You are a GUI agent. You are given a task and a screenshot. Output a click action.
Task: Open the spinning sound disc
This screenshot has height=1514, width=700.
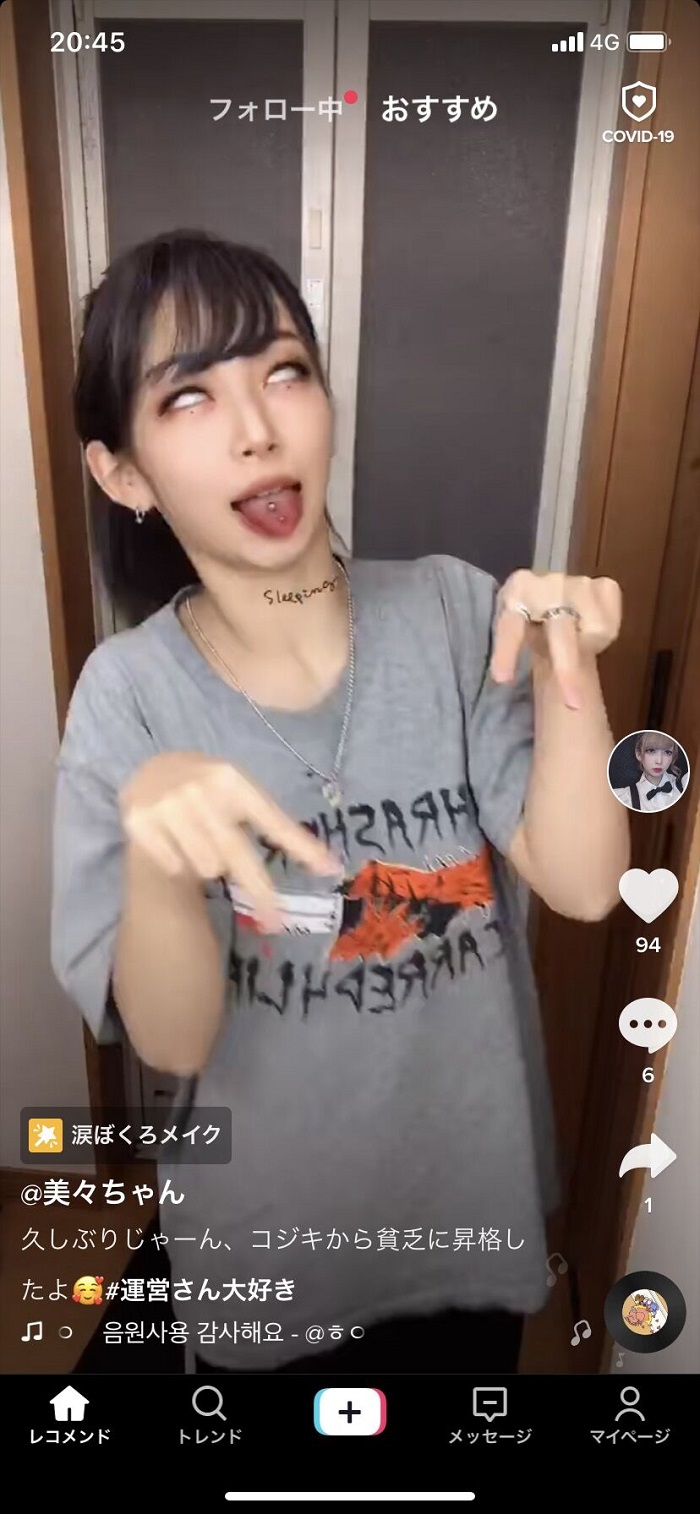(x=644, y=1311)
